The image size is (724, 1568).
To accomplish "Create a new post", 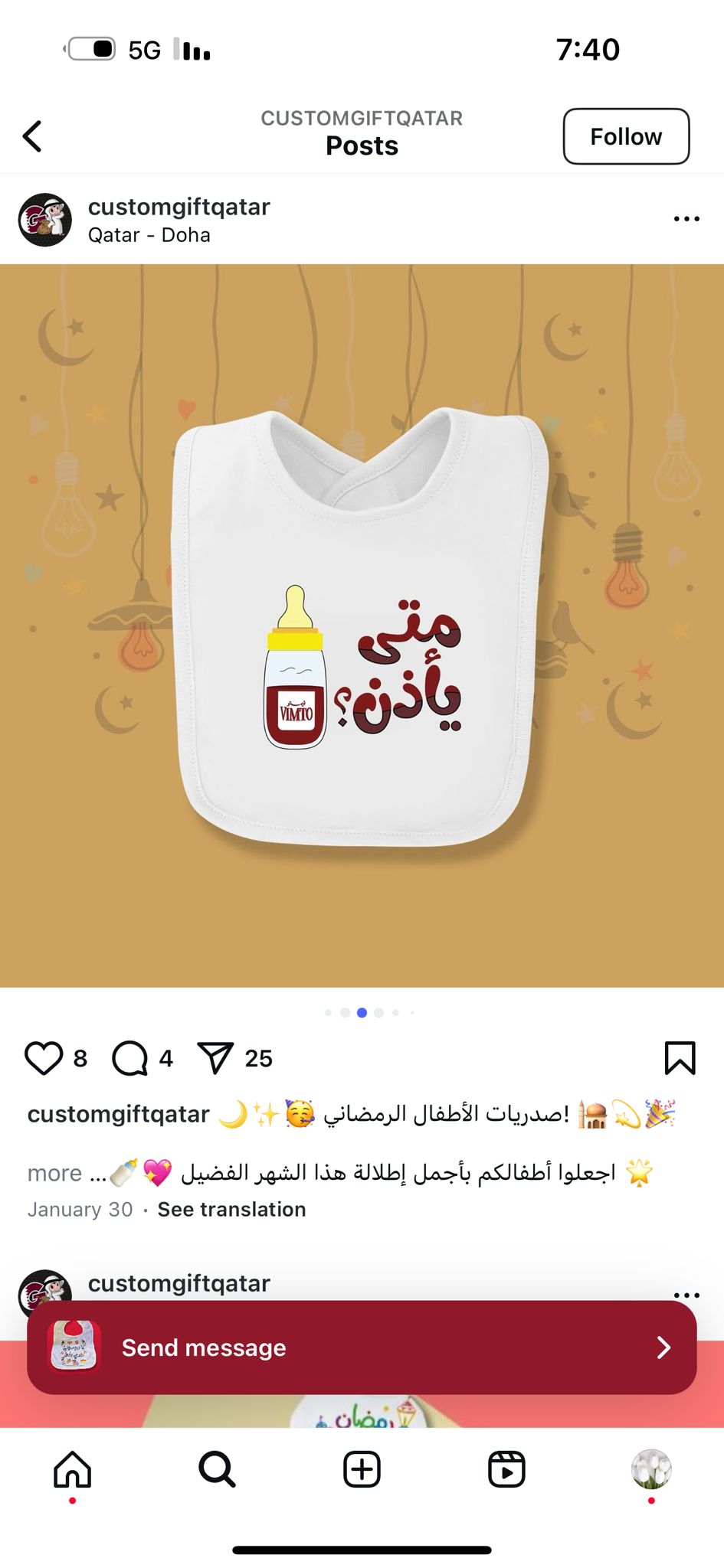I will (x=362, y=1469).
